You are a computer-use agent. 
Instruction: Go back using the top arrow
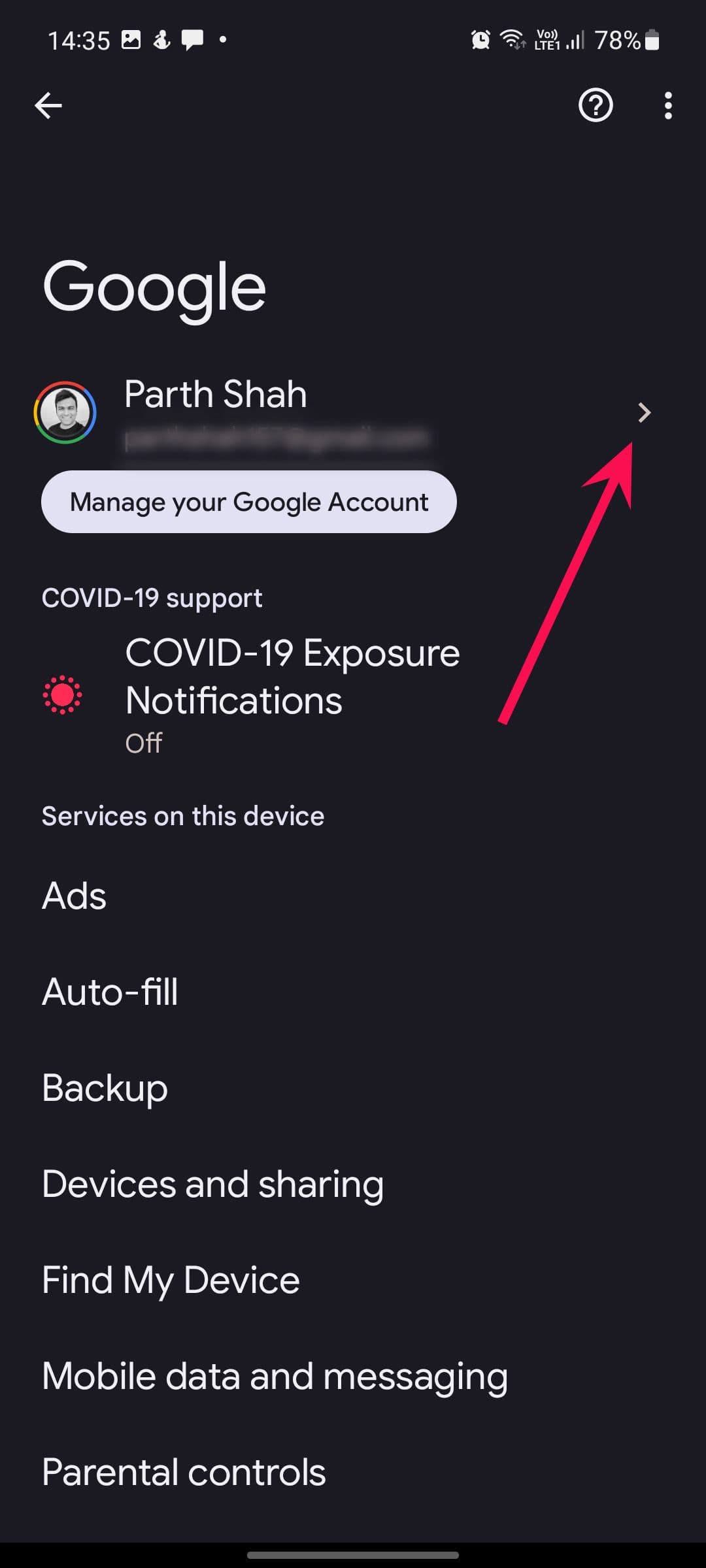click(48, 105)
